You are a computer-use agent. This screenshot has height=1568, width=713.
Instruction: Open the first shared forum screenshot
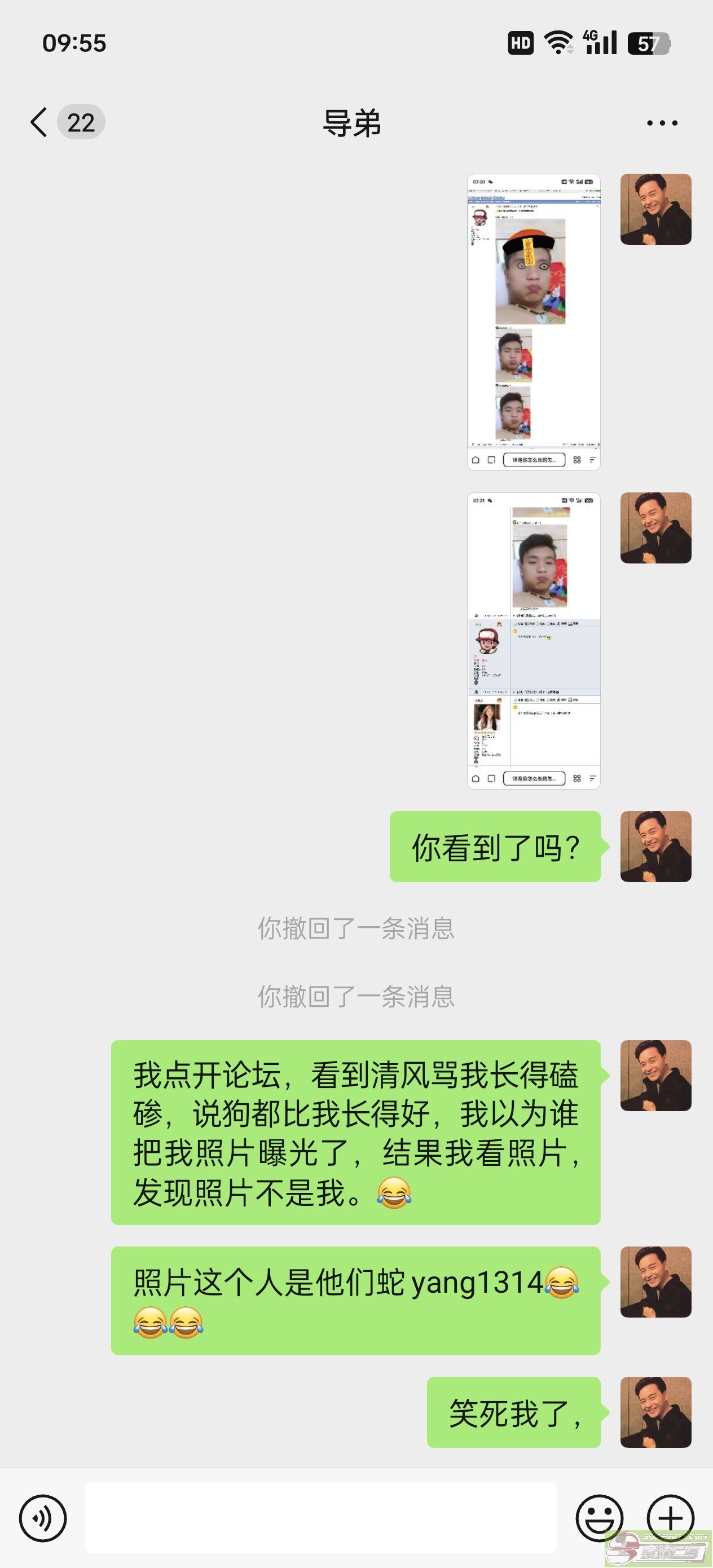(534, 322)
